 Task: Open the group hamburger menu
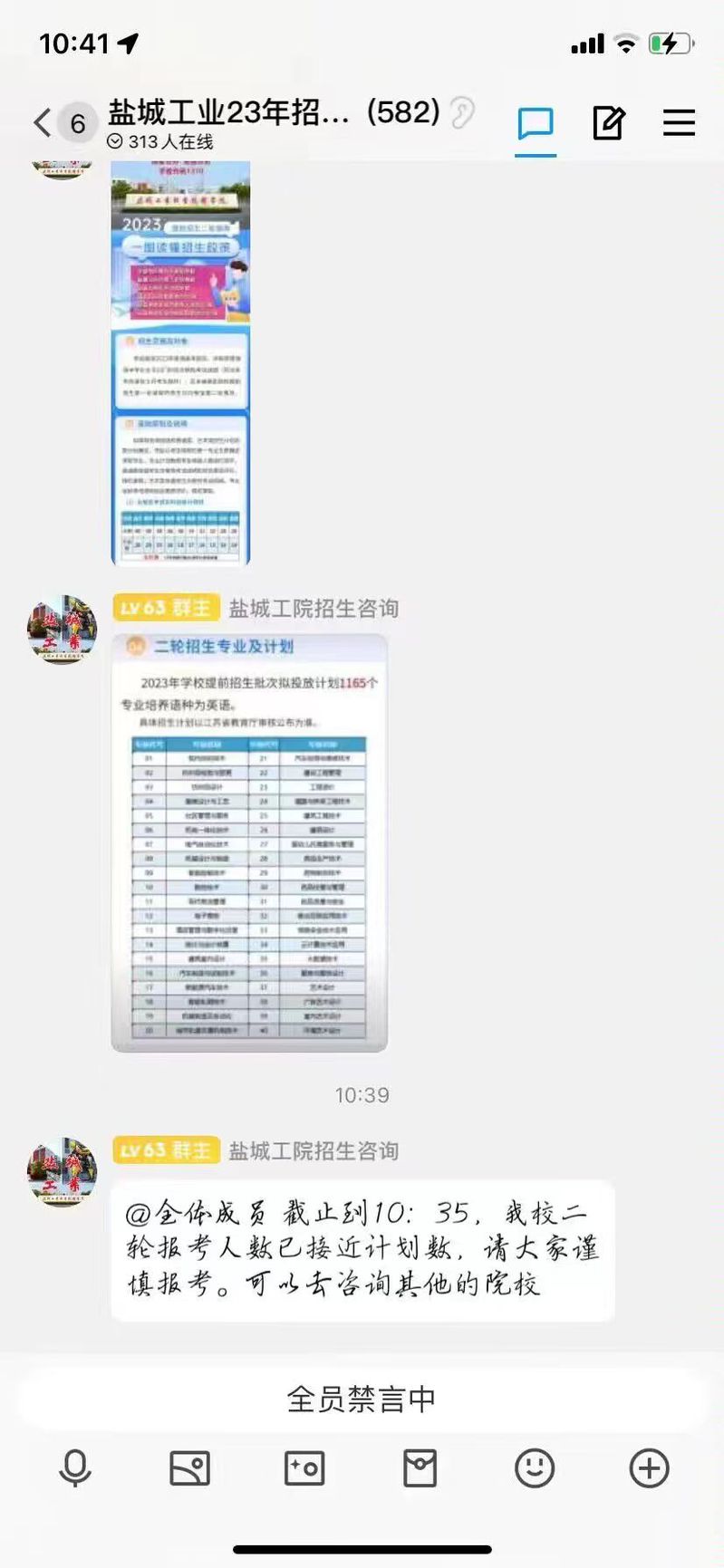[679, 123]
